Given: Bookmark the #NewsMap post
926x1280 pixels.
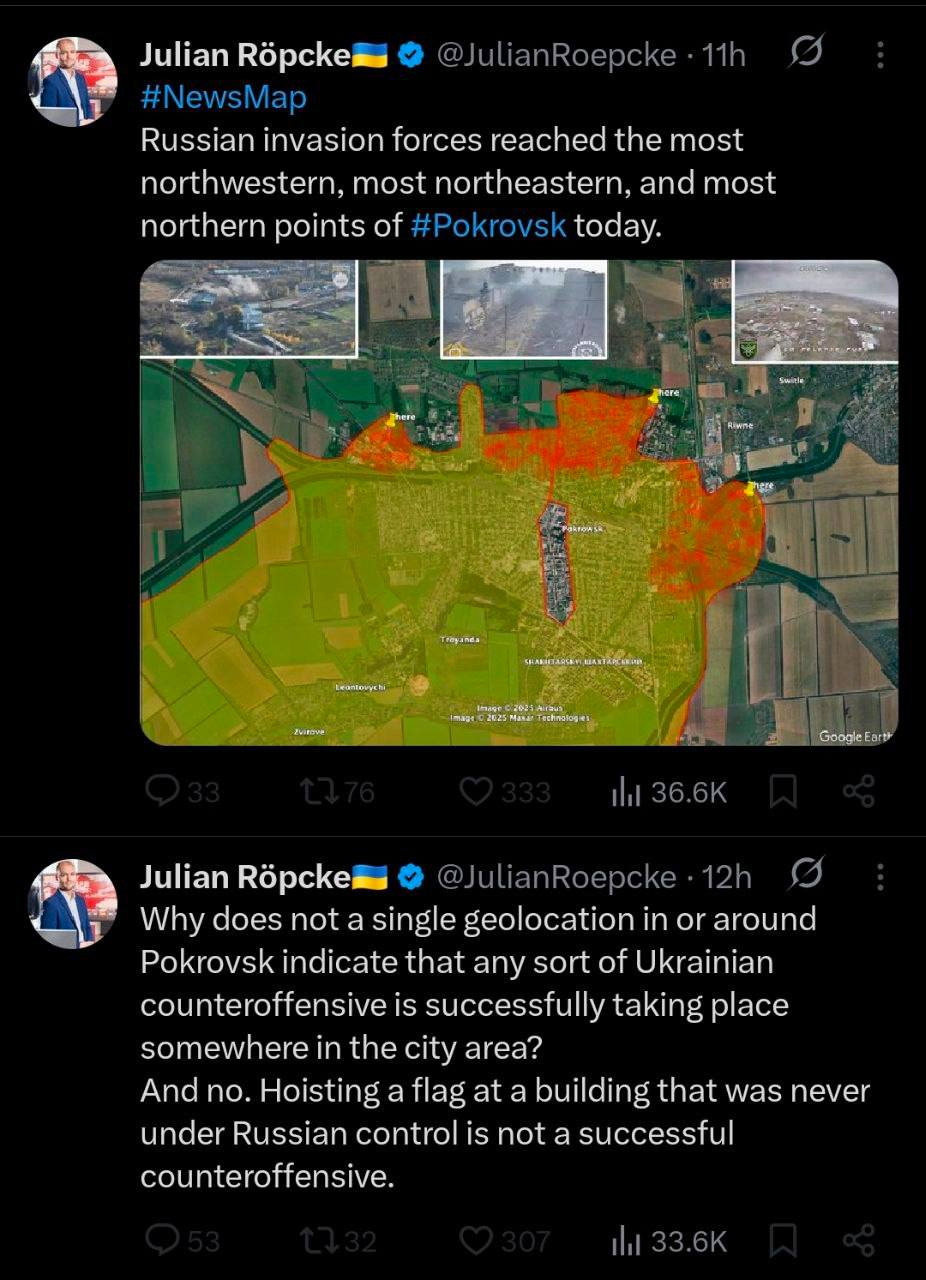Looking at the screenshot, I should click(x=783, y=793).
